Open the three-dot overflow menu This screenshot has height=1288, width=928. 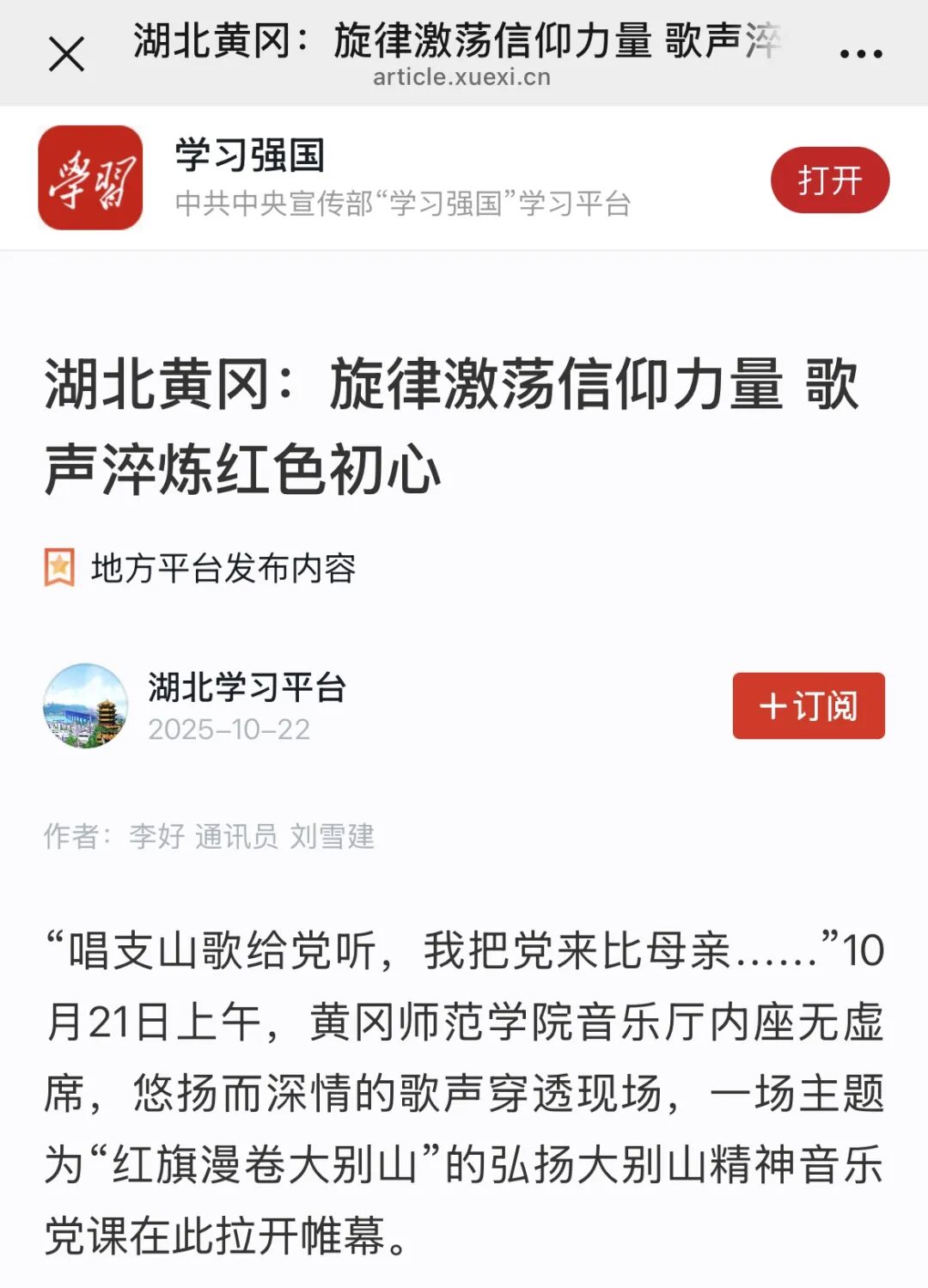point(860,54)
